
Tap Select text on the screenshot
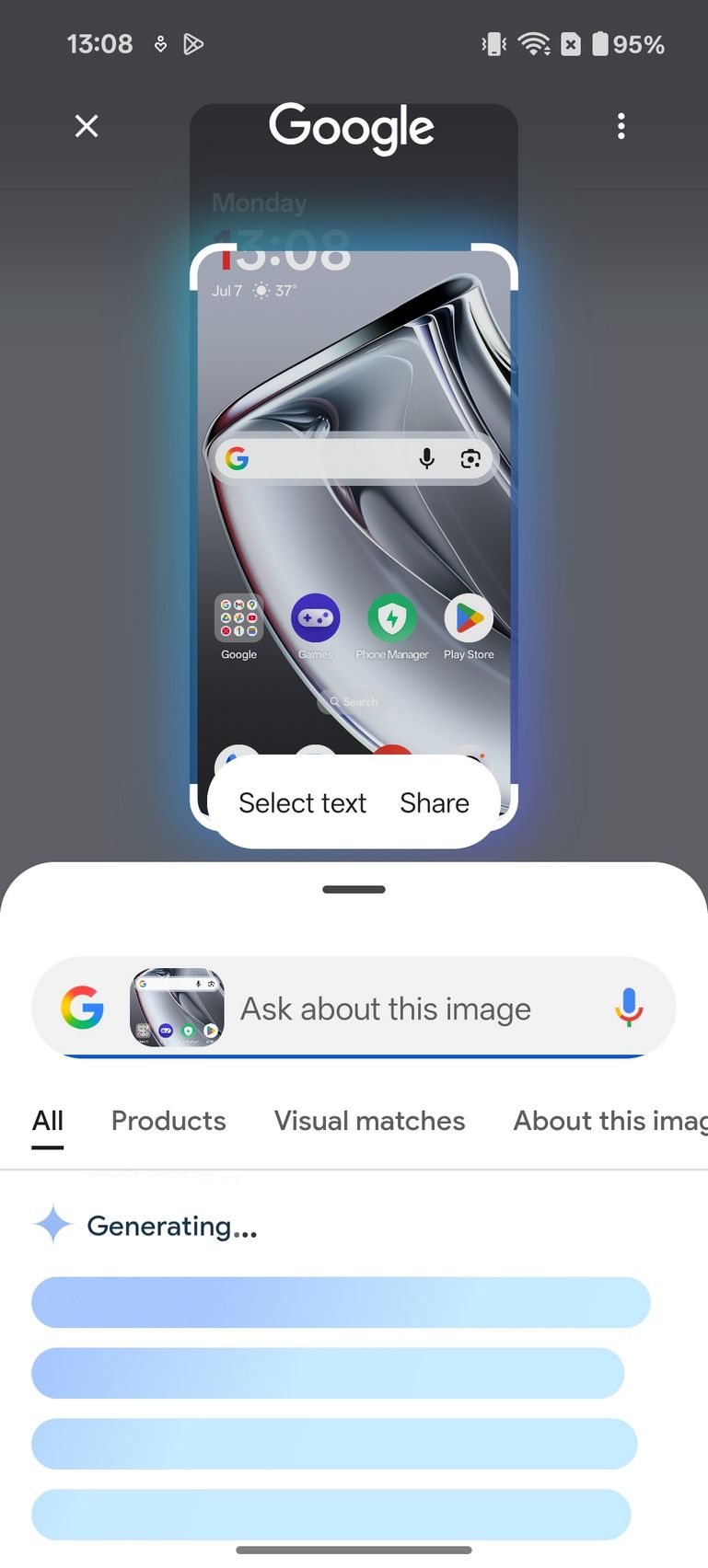[x=302, y=803]
